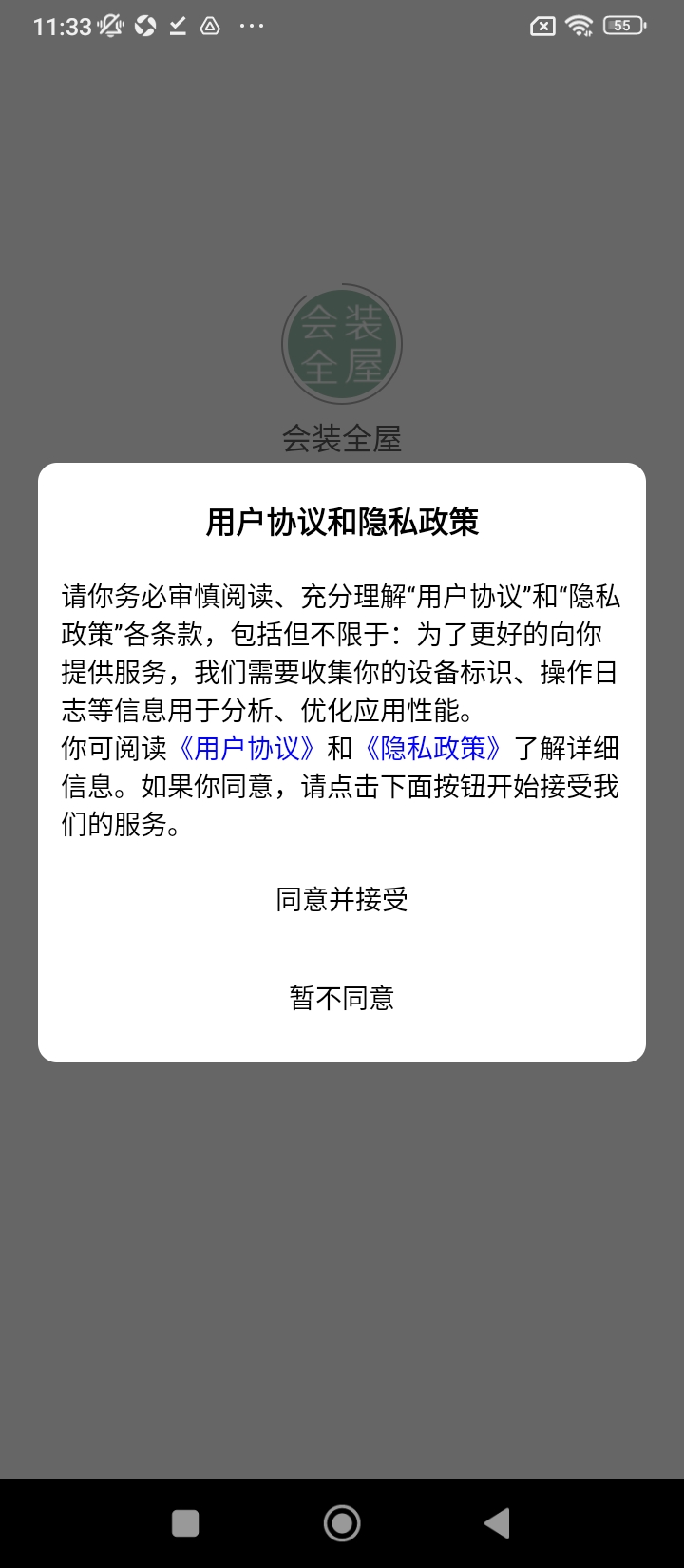684x1568 pixels.
Task: Tap 同意并接受 to accept the terms
Action: (x=342, y=899)
